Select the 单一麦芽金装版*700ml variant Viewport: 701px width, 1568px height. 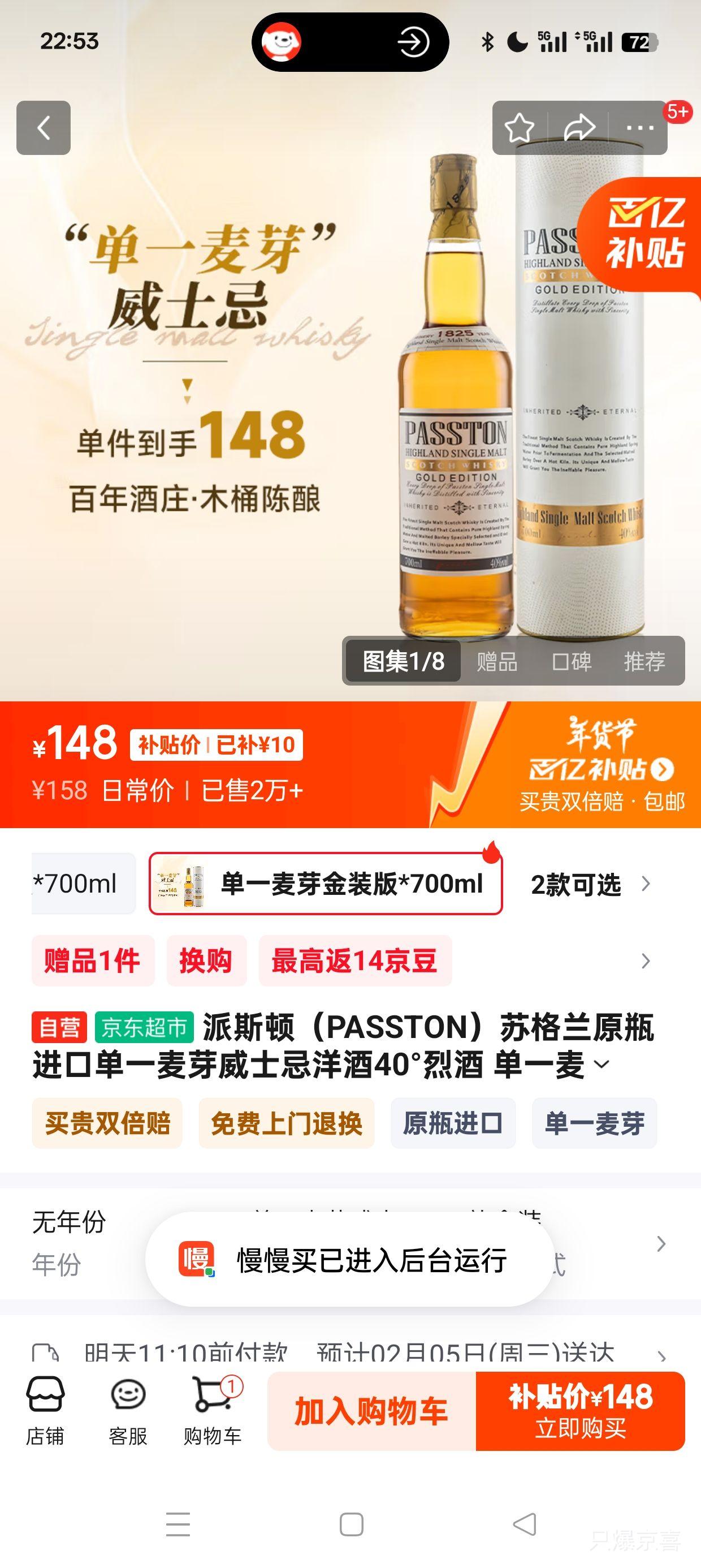click(326, 884)
